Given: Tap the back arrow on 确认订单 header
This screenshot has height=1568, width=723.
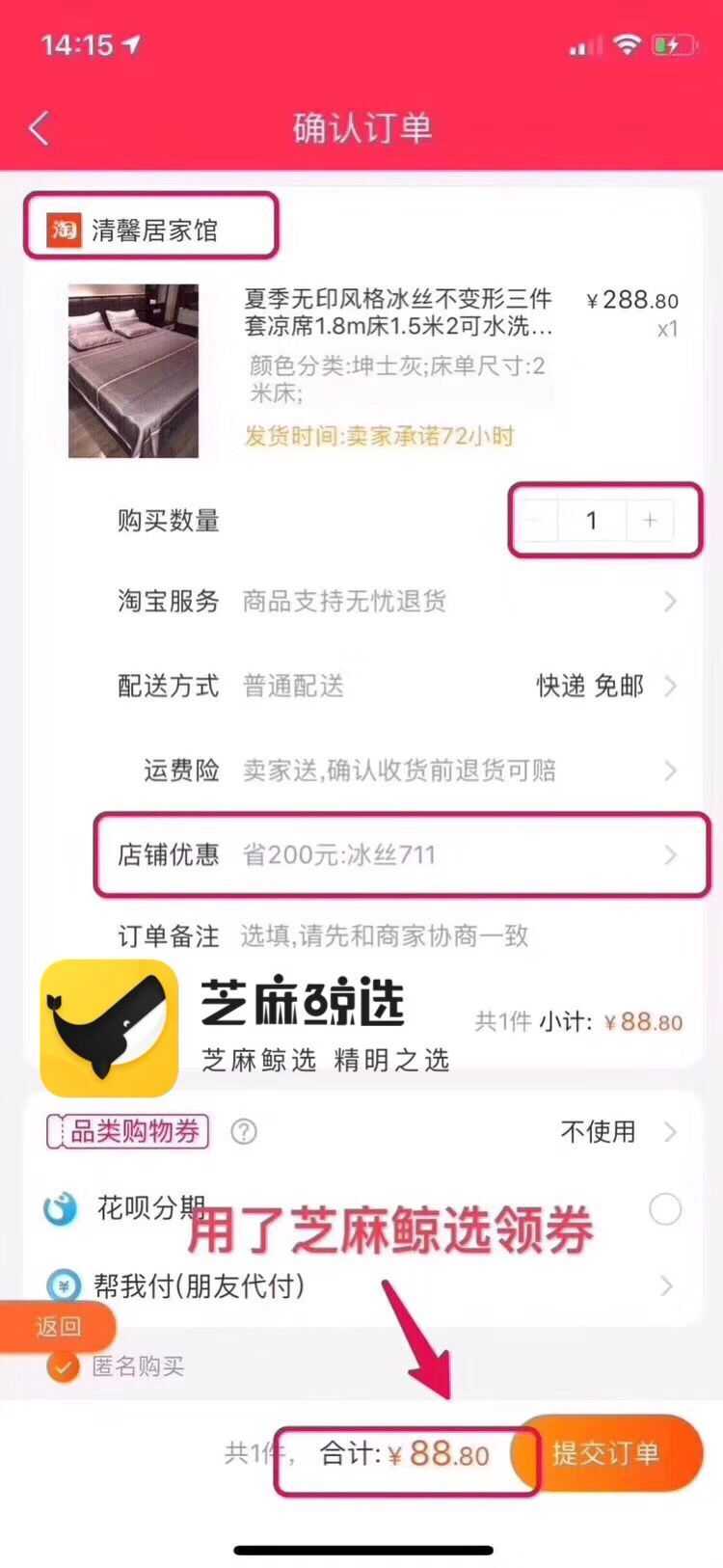Looking at the screenshot, I should pos(38,126).
